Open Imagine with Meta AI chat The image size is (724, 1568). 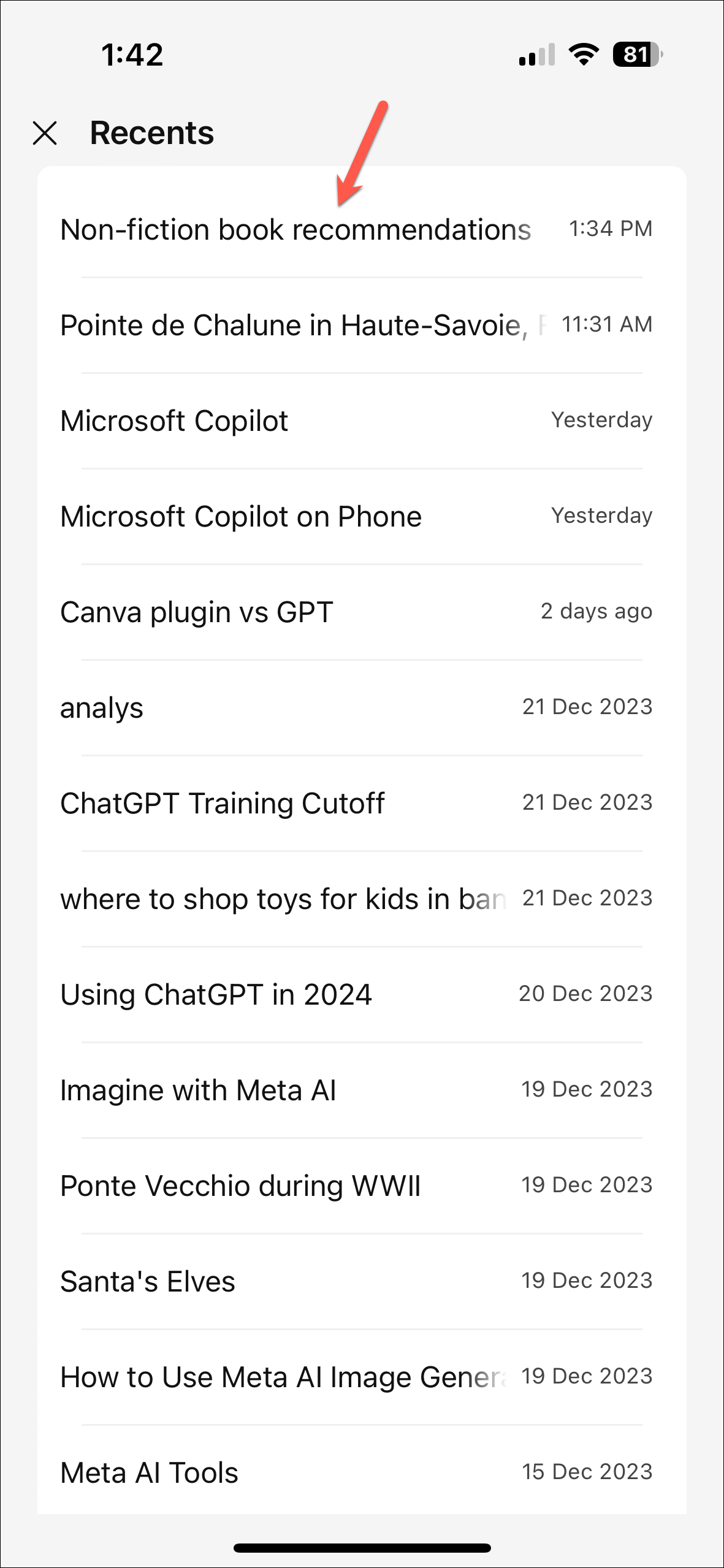tap(198, 1090)
